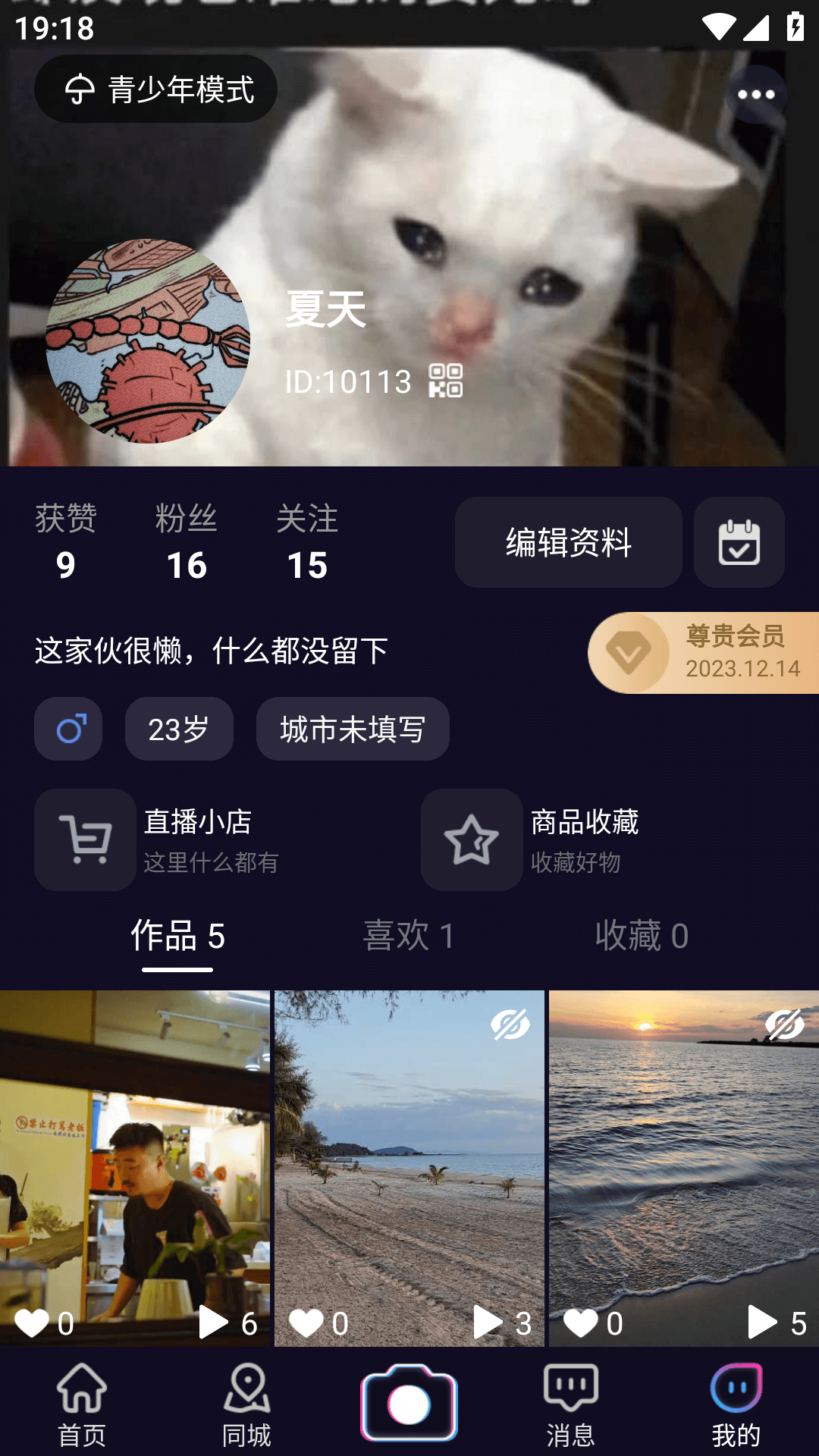Screen dimensions: 819x1456
Task: Open the teen mode (青少年模式) settings
Action: (x=155, y=88)
